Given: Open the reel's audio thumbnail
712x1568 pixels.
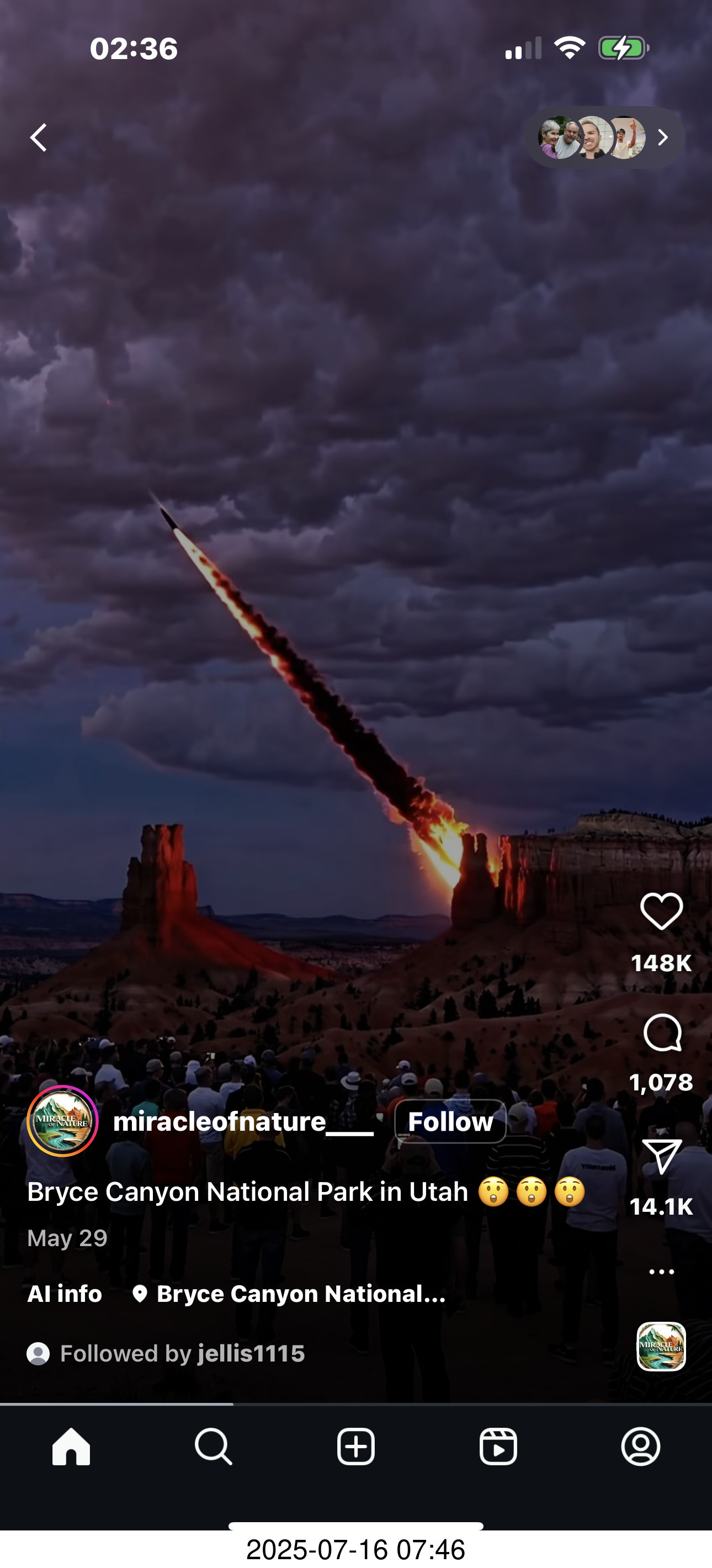Looking at the screenshot, I should coord(661,1347).
